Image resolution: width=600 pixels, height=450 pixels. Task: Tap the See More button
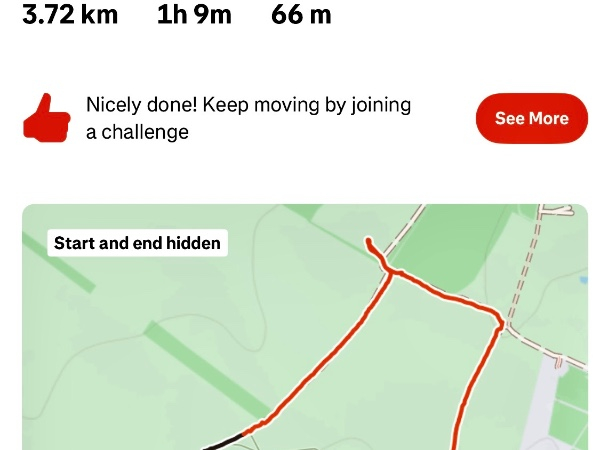pyautogui.click(x=532, y=118)
